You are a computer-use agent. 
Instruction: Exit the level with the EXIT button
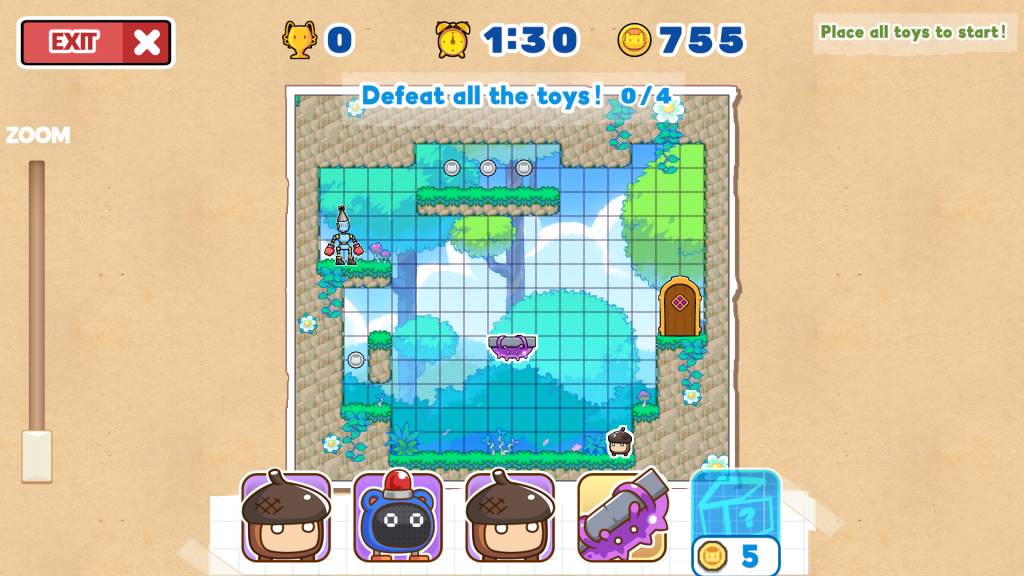[96, 42]
